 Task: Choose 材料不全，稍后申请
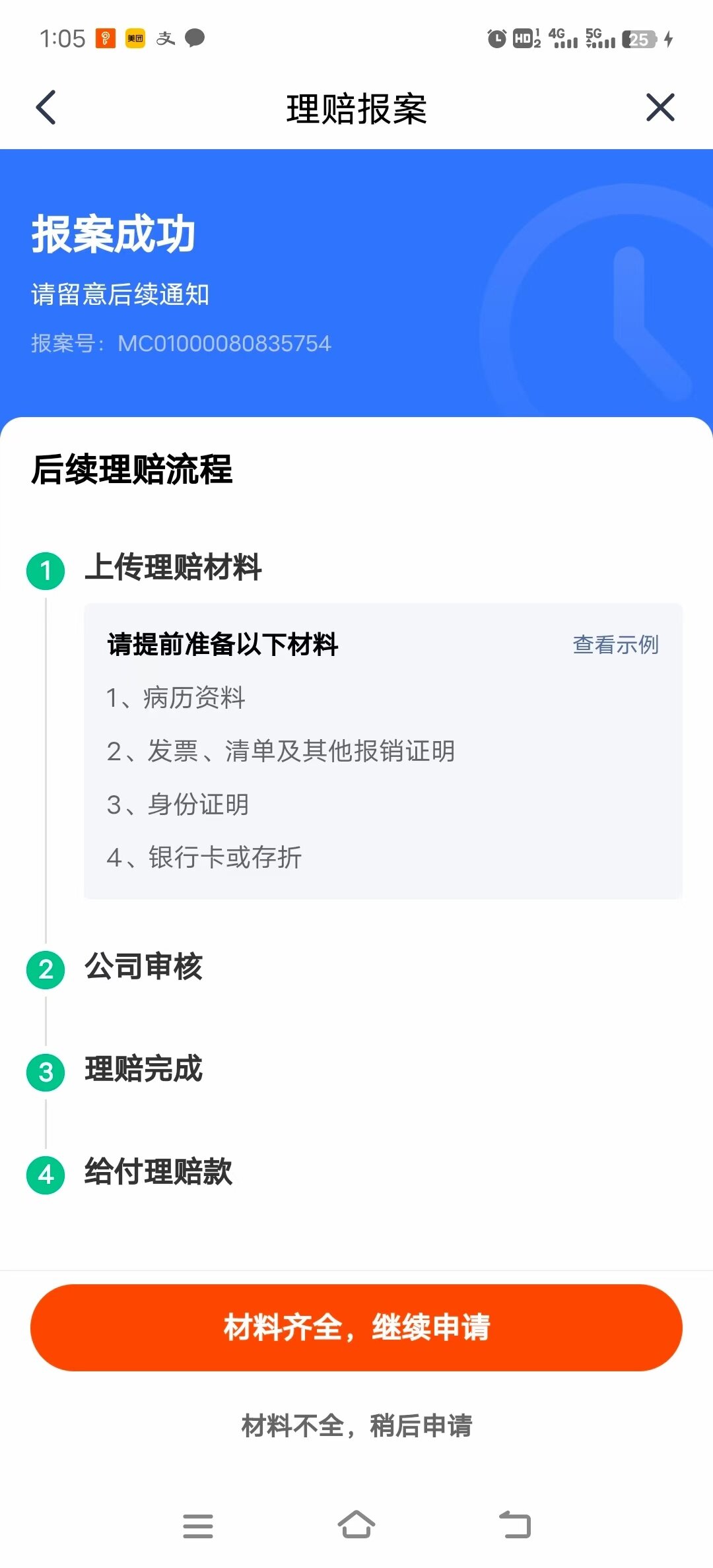356,1425
